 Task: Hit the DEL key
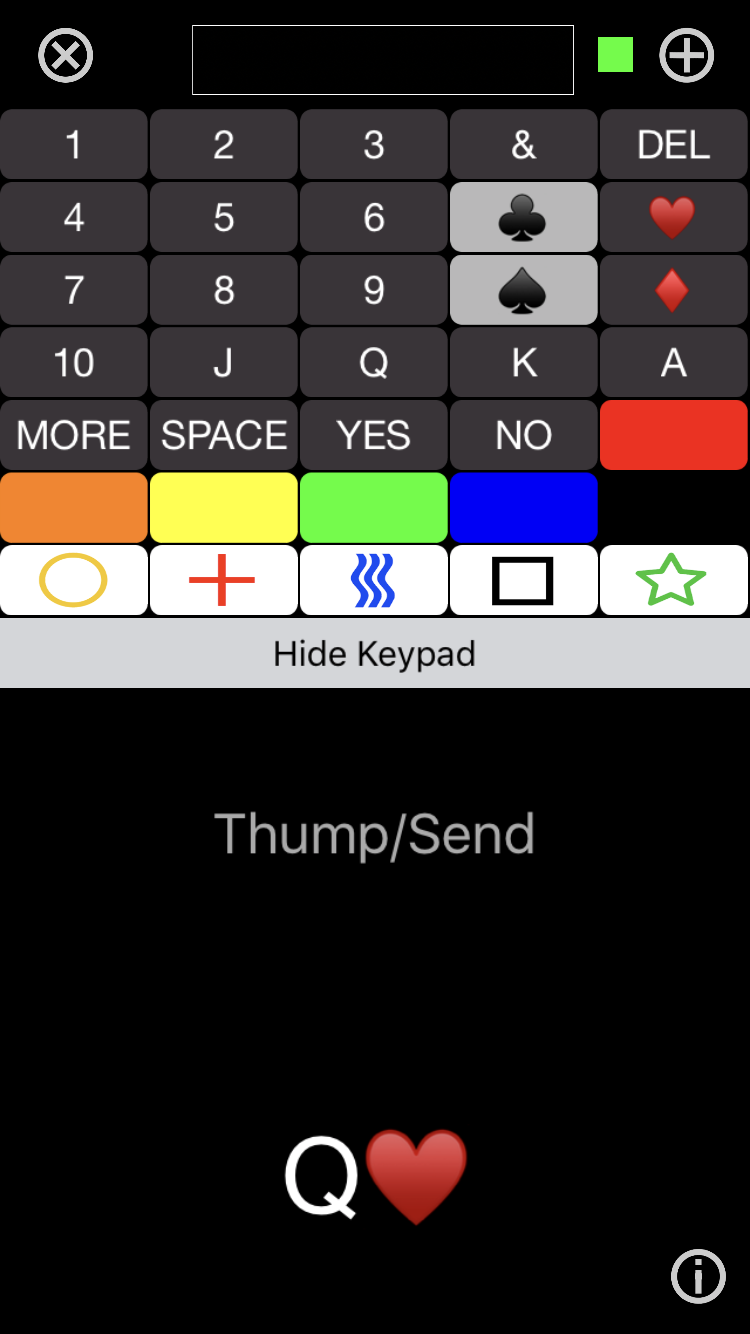(x=674, y=145)
